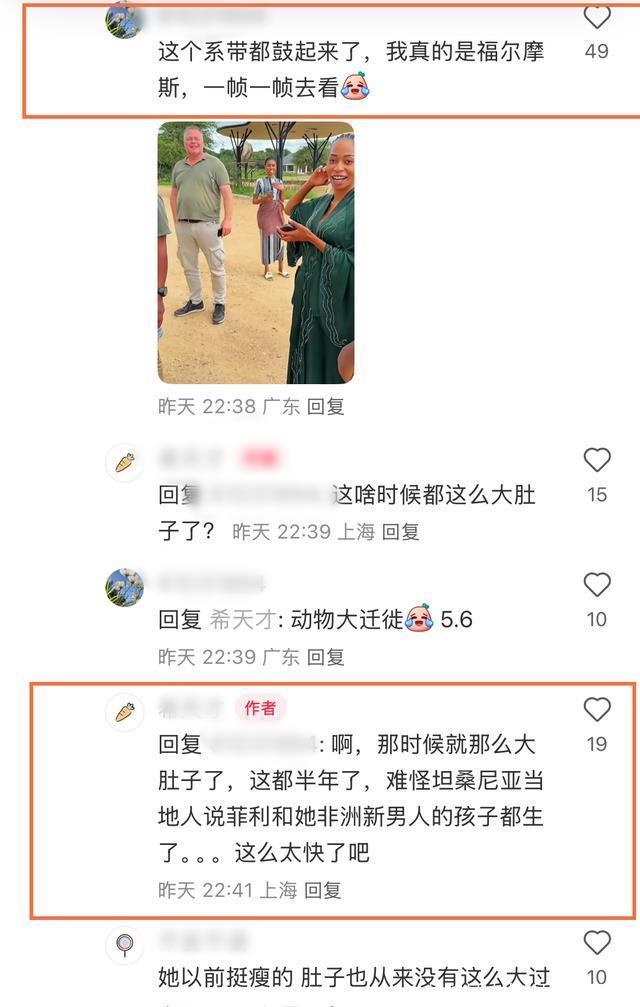Image resolution: width=640 pixels, height=1007 pixels.
Task: Reply to the comment posted 昨天 22:39 广东
Action: [325, 657]
